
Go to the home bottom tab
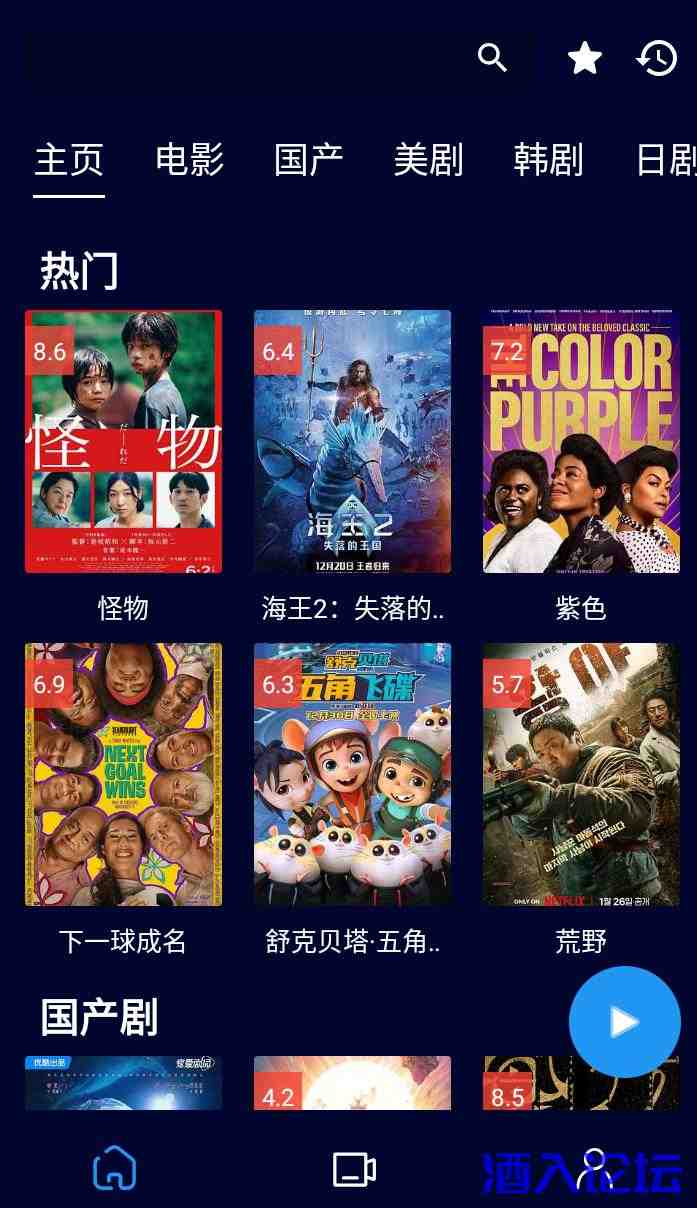tap(114, 1168)
